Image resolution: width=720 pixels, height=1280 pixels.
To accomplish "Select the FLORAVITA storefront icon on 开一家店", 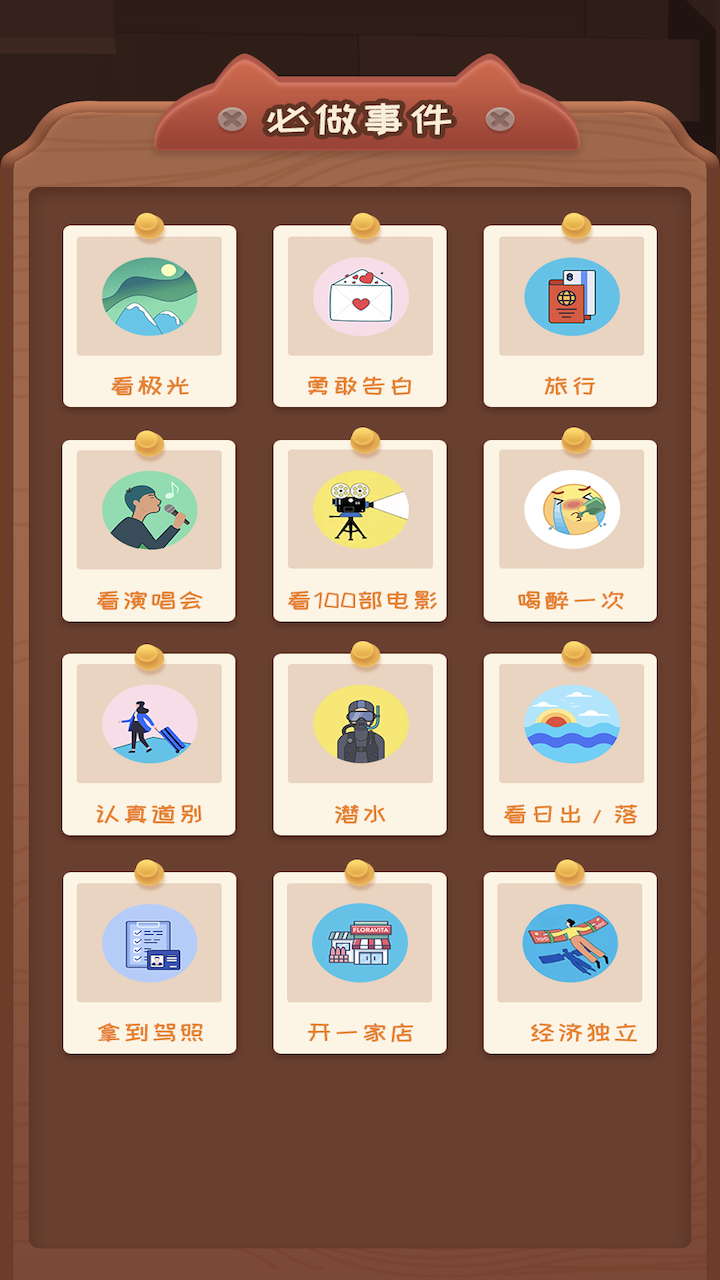I will pyautogui.click(x=359, y=940).
